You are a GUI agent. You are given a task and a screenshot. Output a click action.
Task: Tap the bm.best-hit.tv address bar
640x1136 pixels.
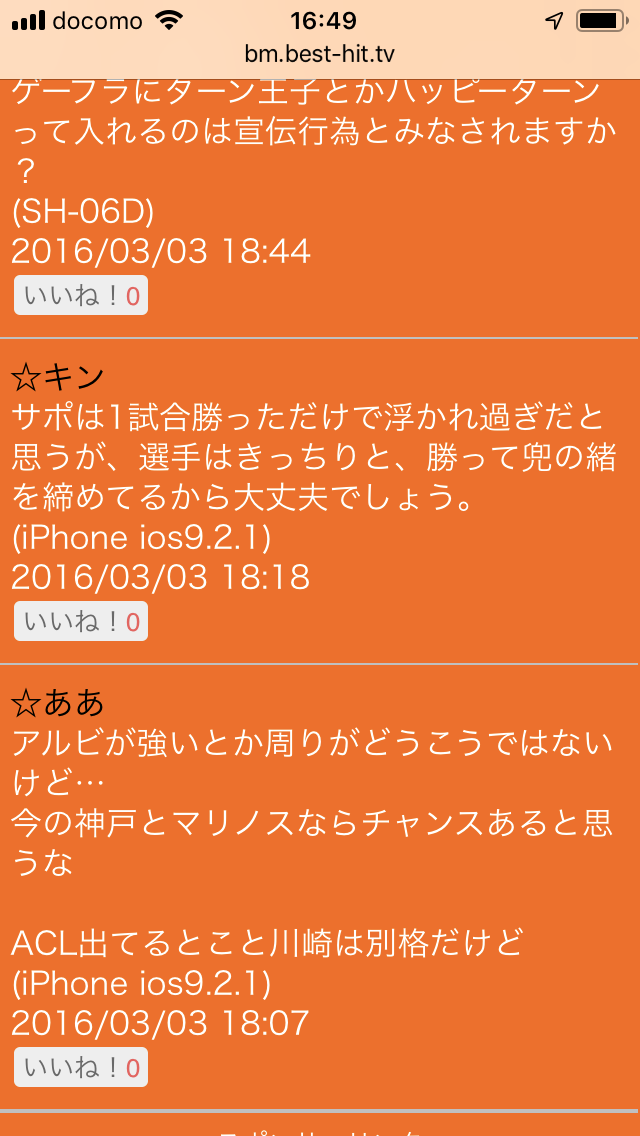pyautogui.click(x=319, y=54)
